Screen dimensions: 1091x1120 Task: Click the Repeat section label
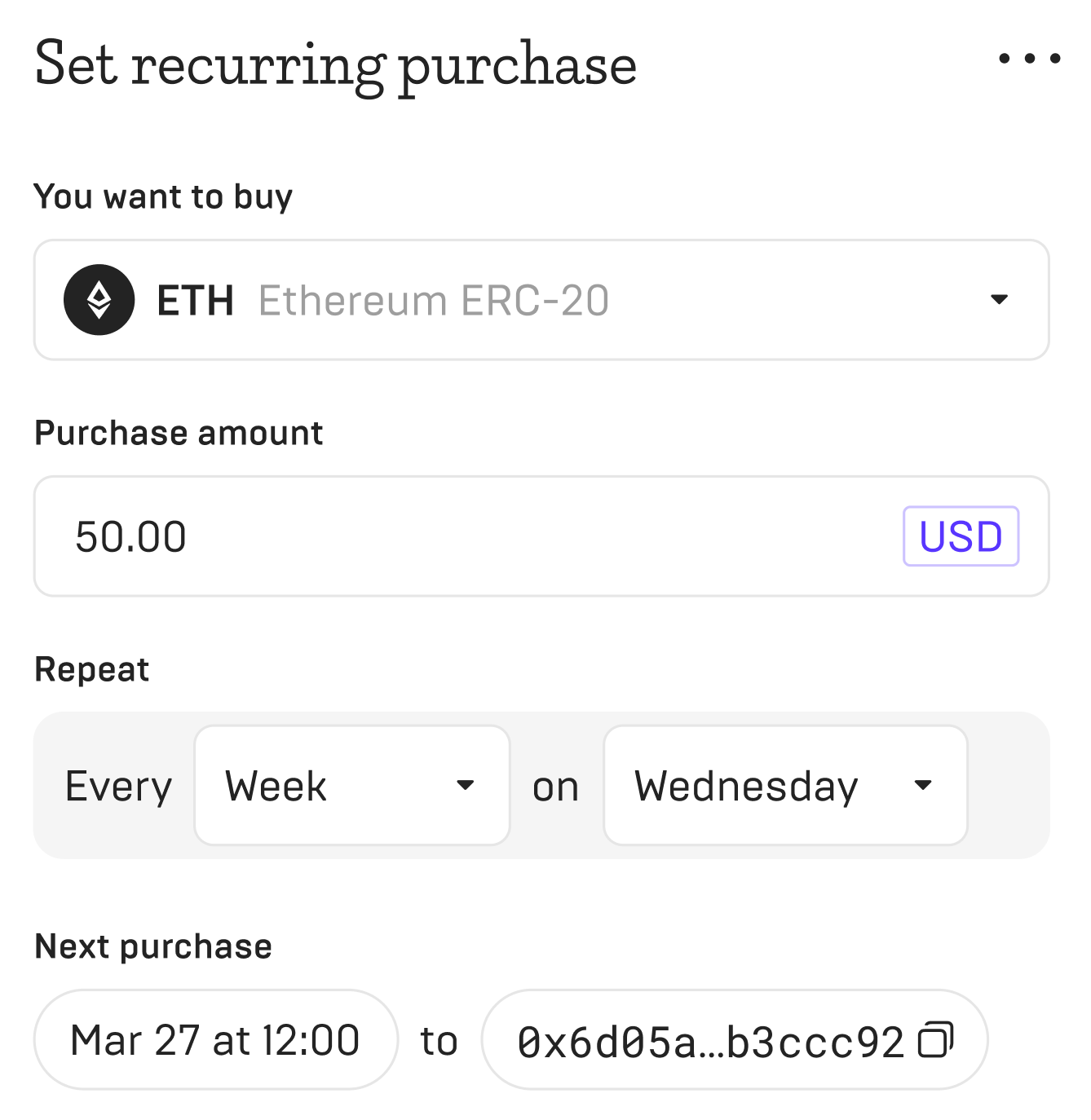click(91, 668)
